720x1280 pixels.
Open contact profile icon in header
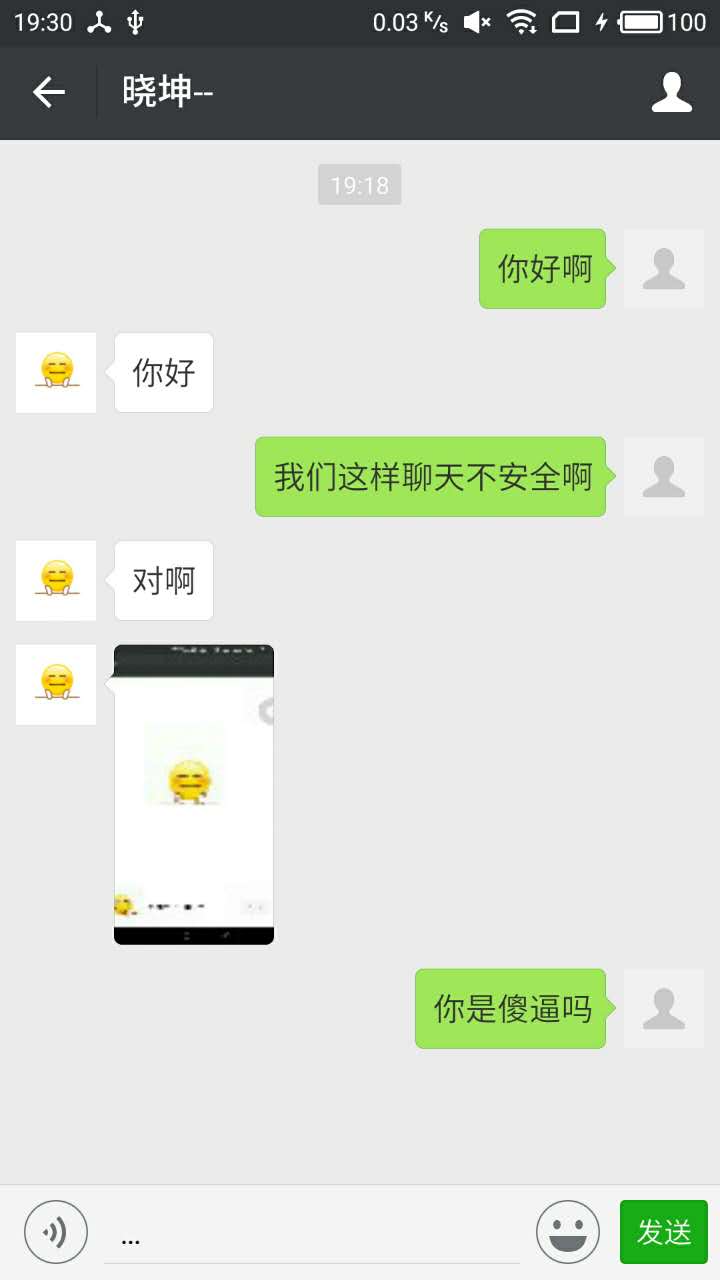(x=671, y=92)
